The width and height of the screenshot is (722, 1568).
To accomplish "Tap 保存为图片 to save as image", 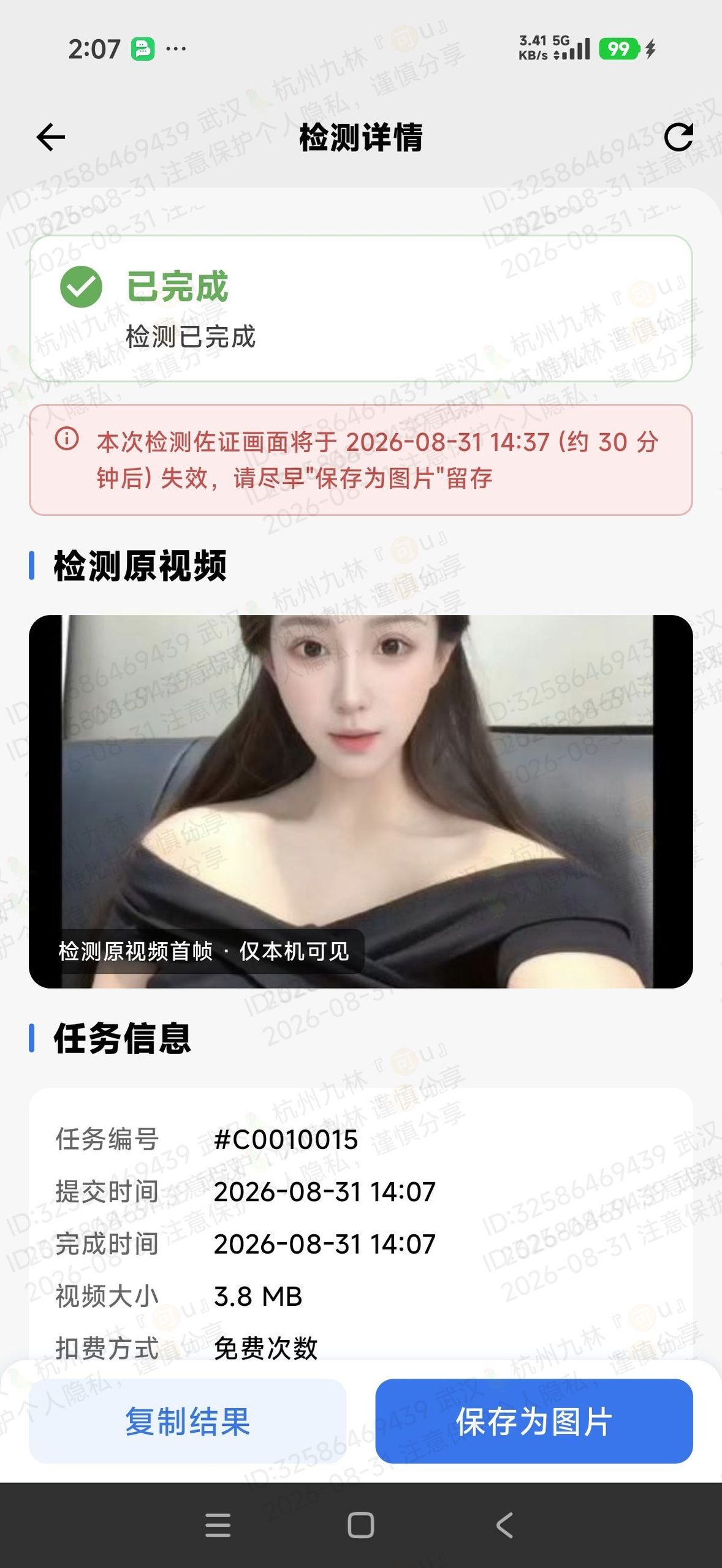I will [534, 1421].
